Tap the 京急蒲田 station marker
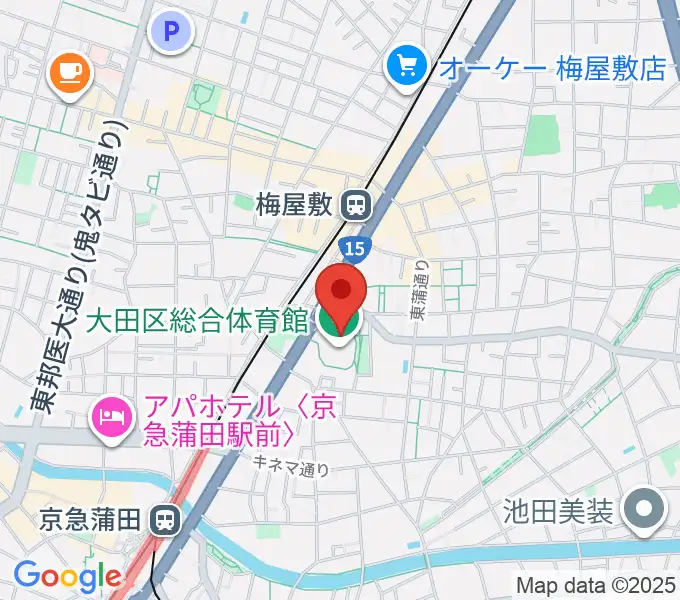This screenshot has width=680, height=600. (163, 519)
